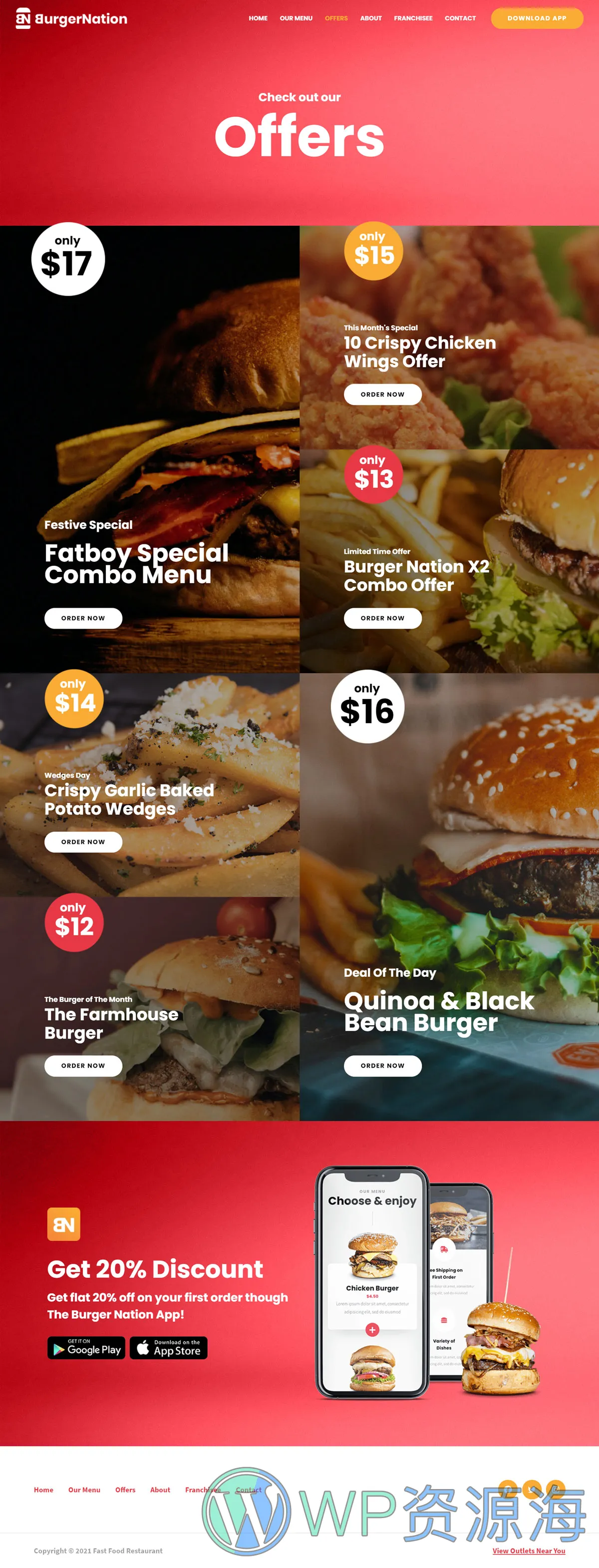Order The Farmhouse Burger
This screenshot has width=599, height=1568.
coord(83,1065)
